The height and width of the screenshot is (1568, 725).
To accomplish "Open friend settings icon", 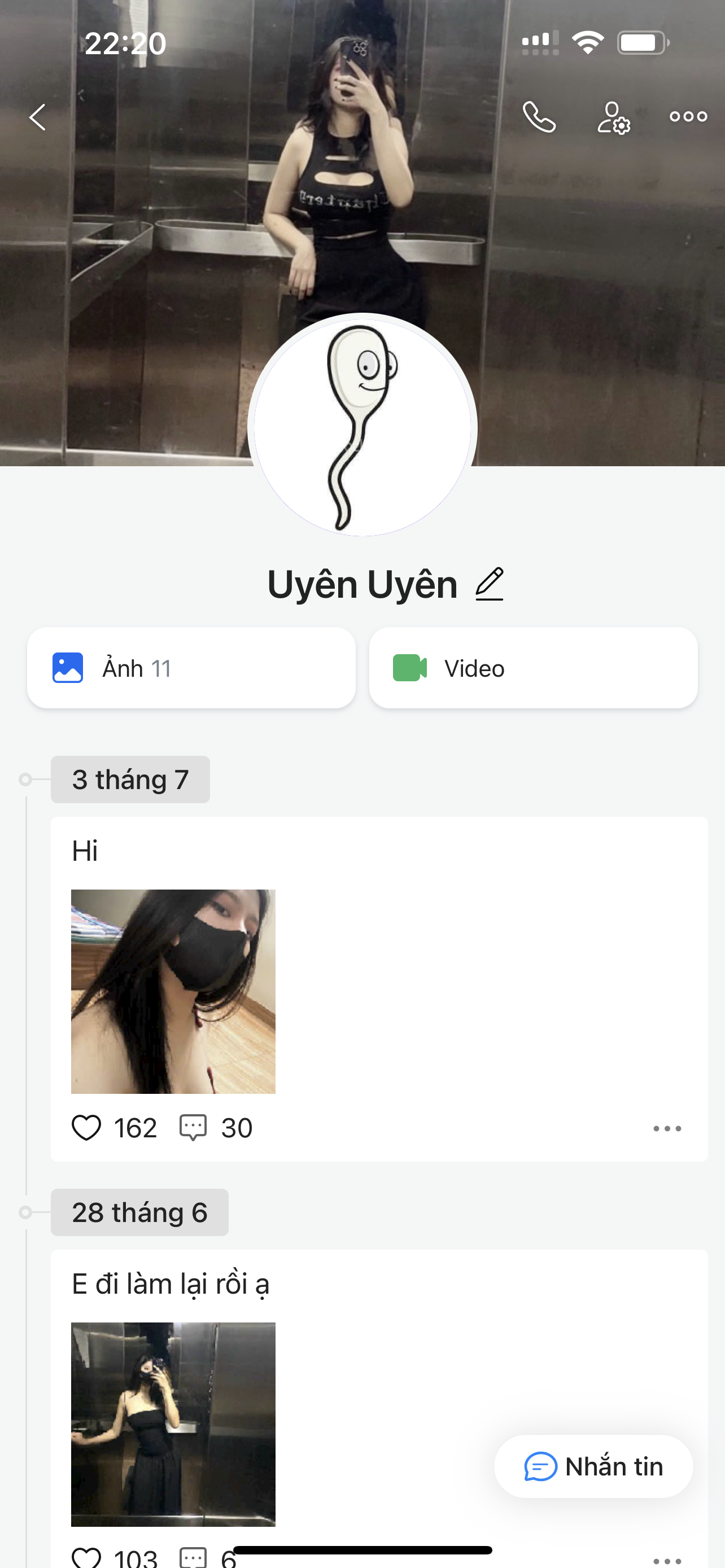I will coord(613,117).
